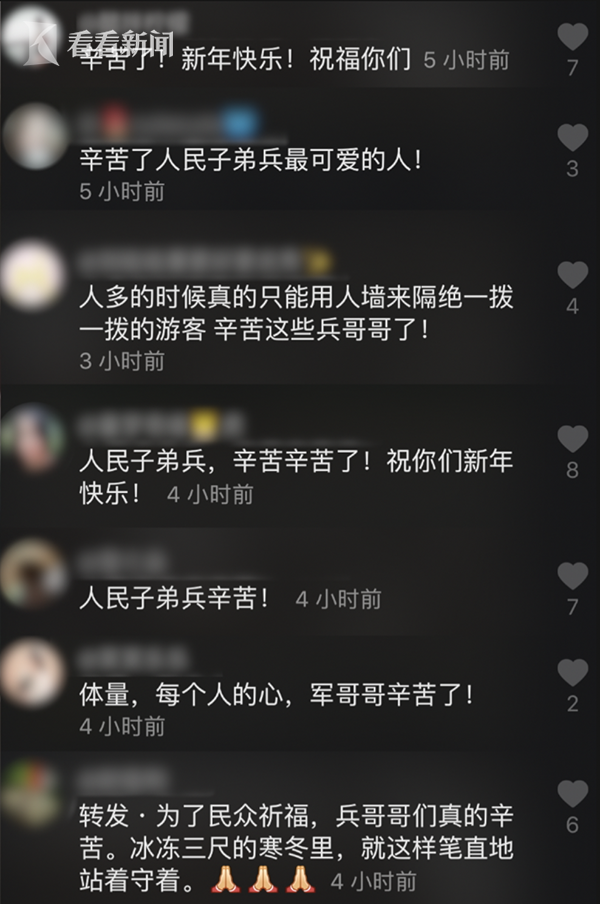Open avatar of '辛苦了人民子弟兵最可爱的人' commenter
Image resolution: width=600 pixels, height=904 pixels.
33,135
